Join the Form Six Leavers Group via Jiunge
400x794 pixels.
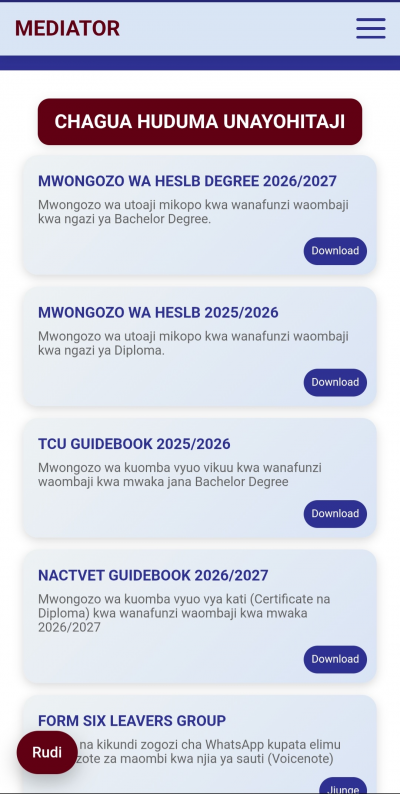[343, 785]
